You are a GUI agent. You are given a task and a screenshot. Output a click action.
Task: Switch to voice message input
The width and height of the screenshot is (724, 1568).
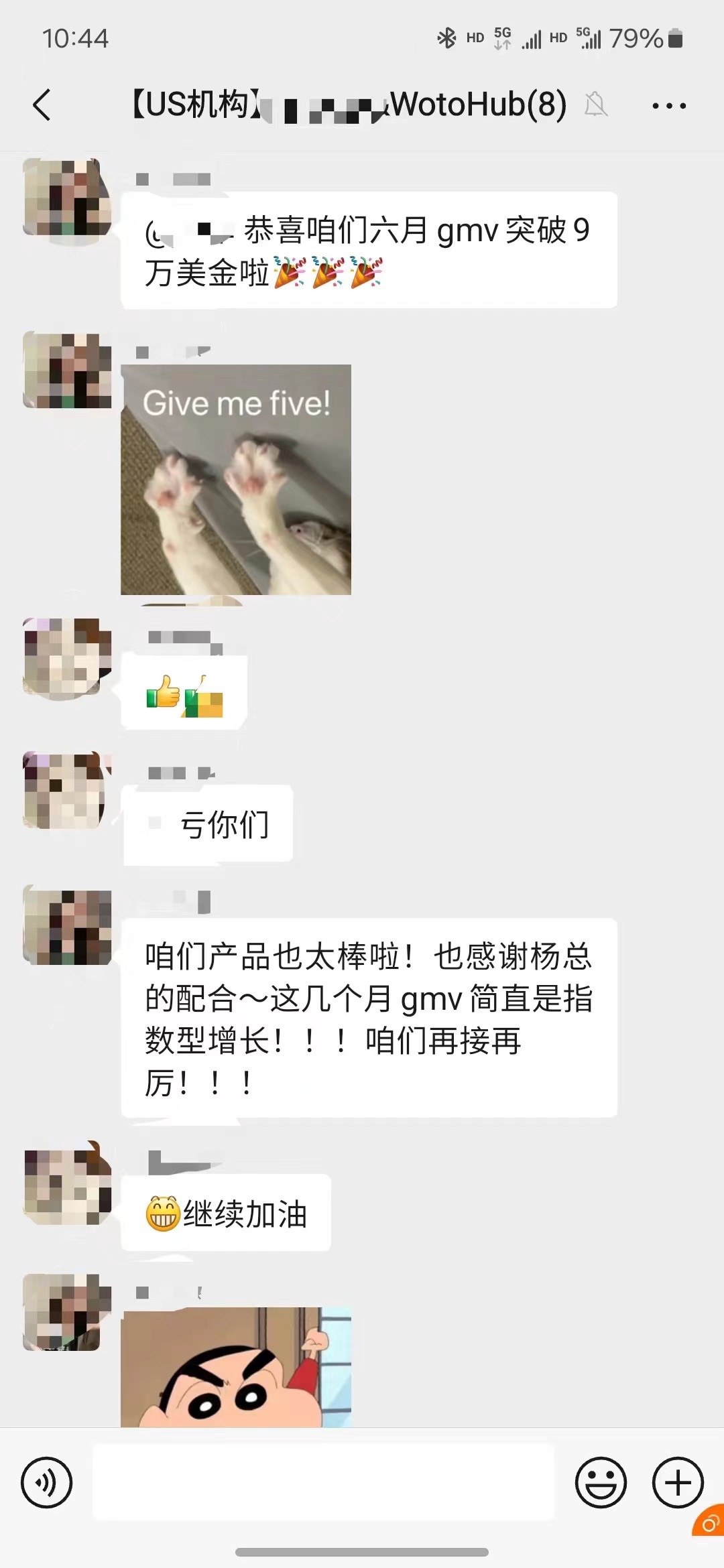pyautogui.click(x=46, y=1482)
